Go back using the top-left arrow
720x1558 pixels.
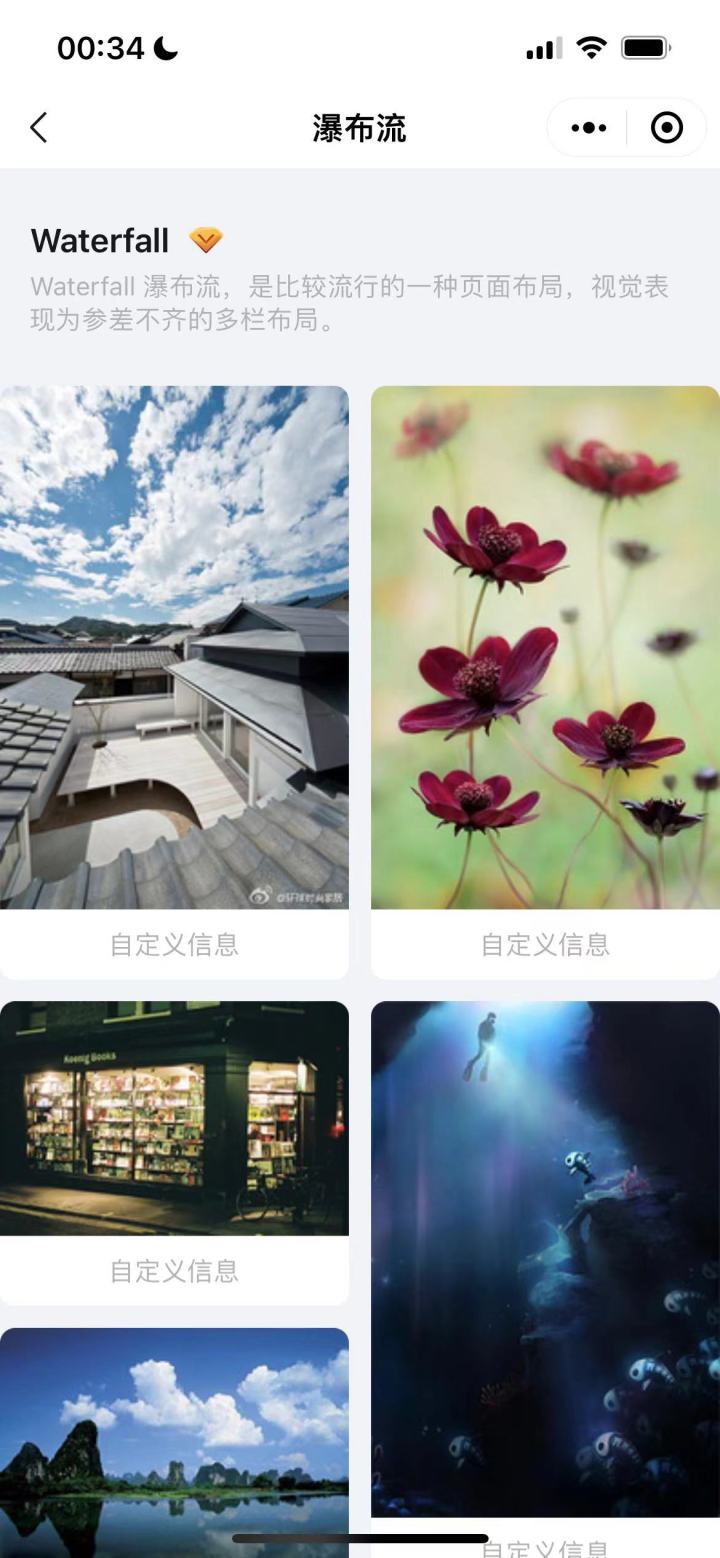(38, 128)
